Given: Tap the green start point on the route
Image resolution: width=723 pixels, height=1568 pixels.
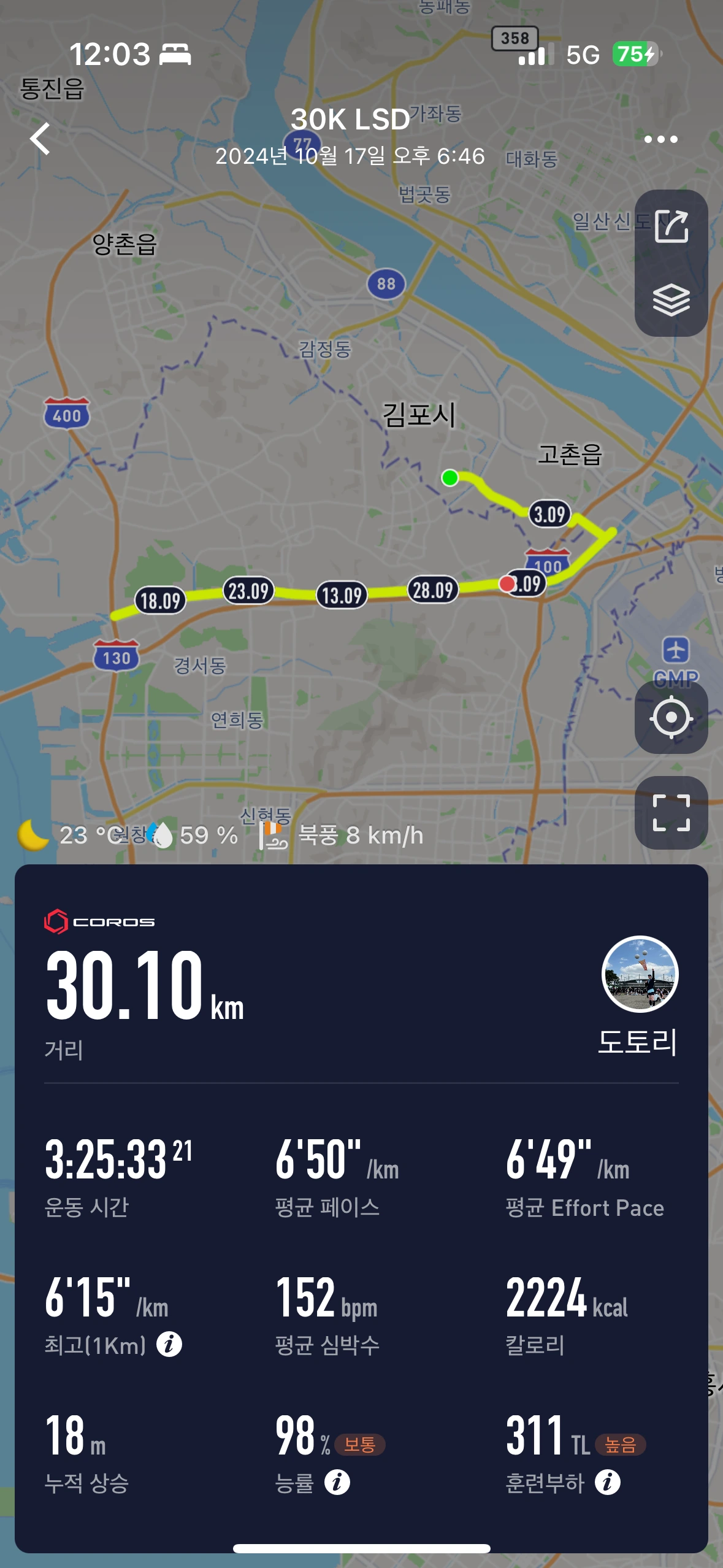Looking at the screenshot, I should tap(451, 476).
